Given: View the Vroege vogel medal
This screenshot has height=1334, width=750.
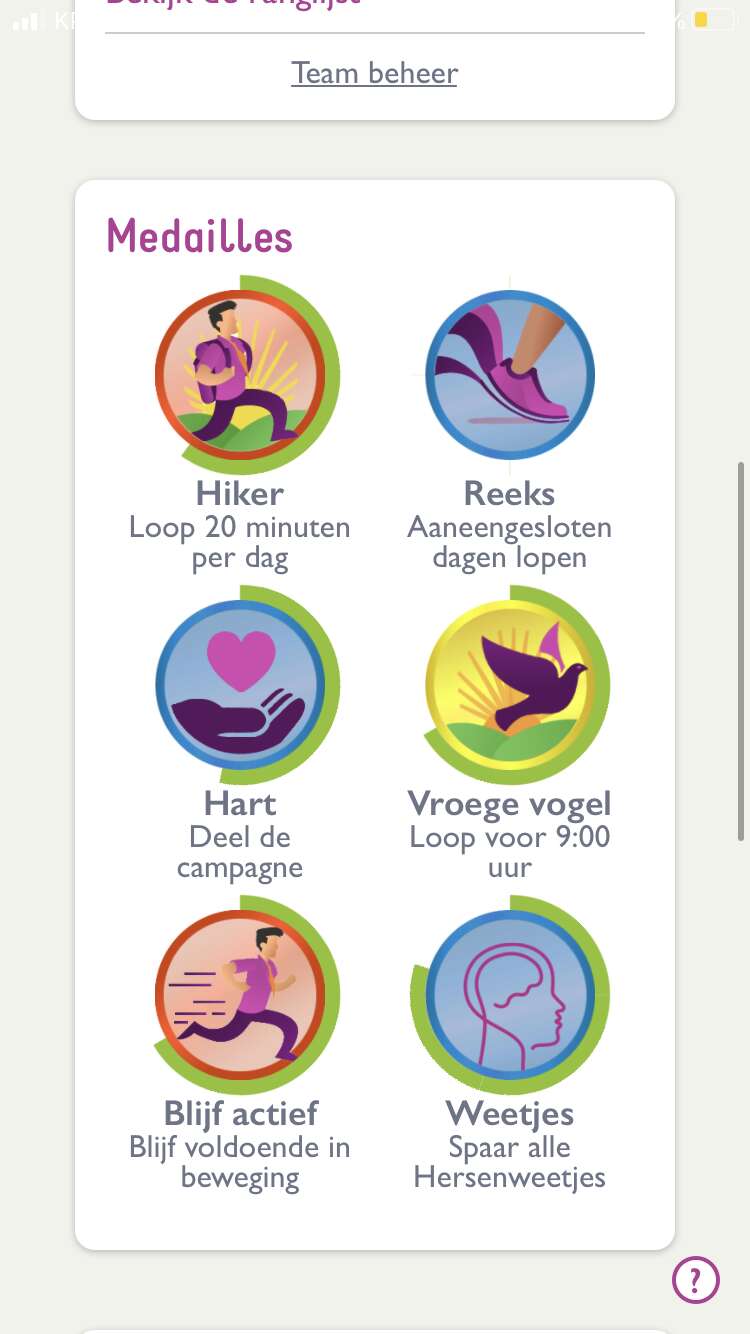Looking at the screenshot, I should [x=510, y=685].
